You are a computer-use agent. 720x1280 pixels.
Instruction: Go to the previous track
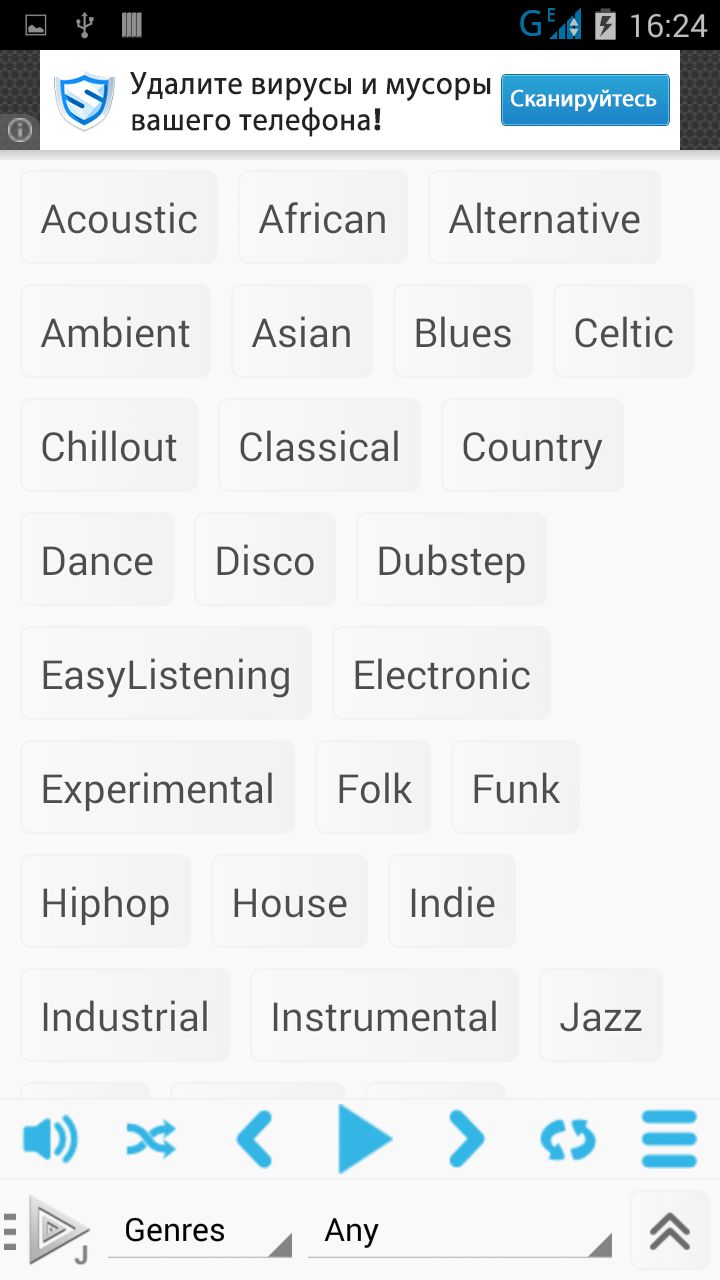pos(254,1139)
